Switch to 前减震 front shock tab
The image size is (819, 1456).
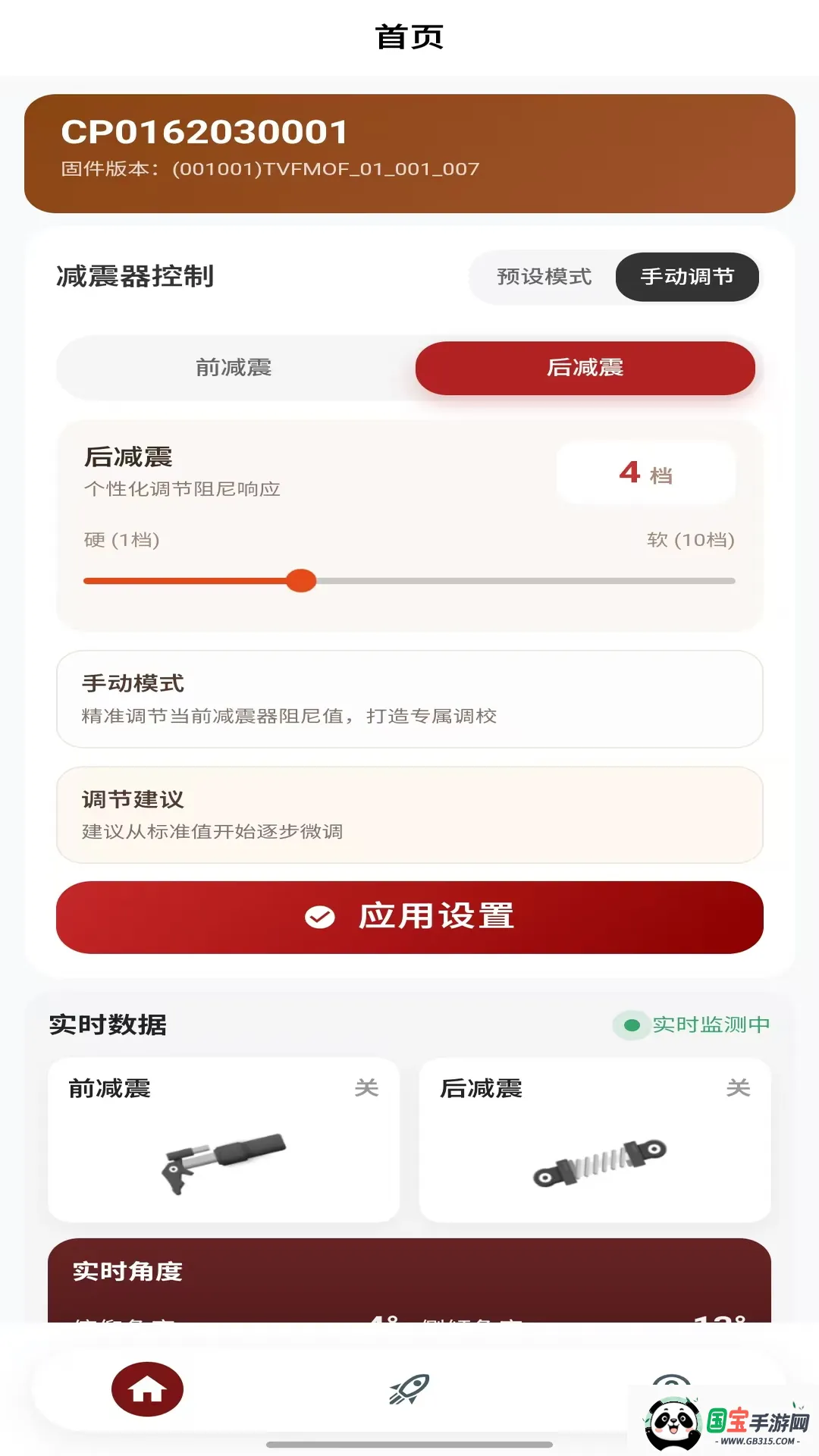tap(234, 368)
